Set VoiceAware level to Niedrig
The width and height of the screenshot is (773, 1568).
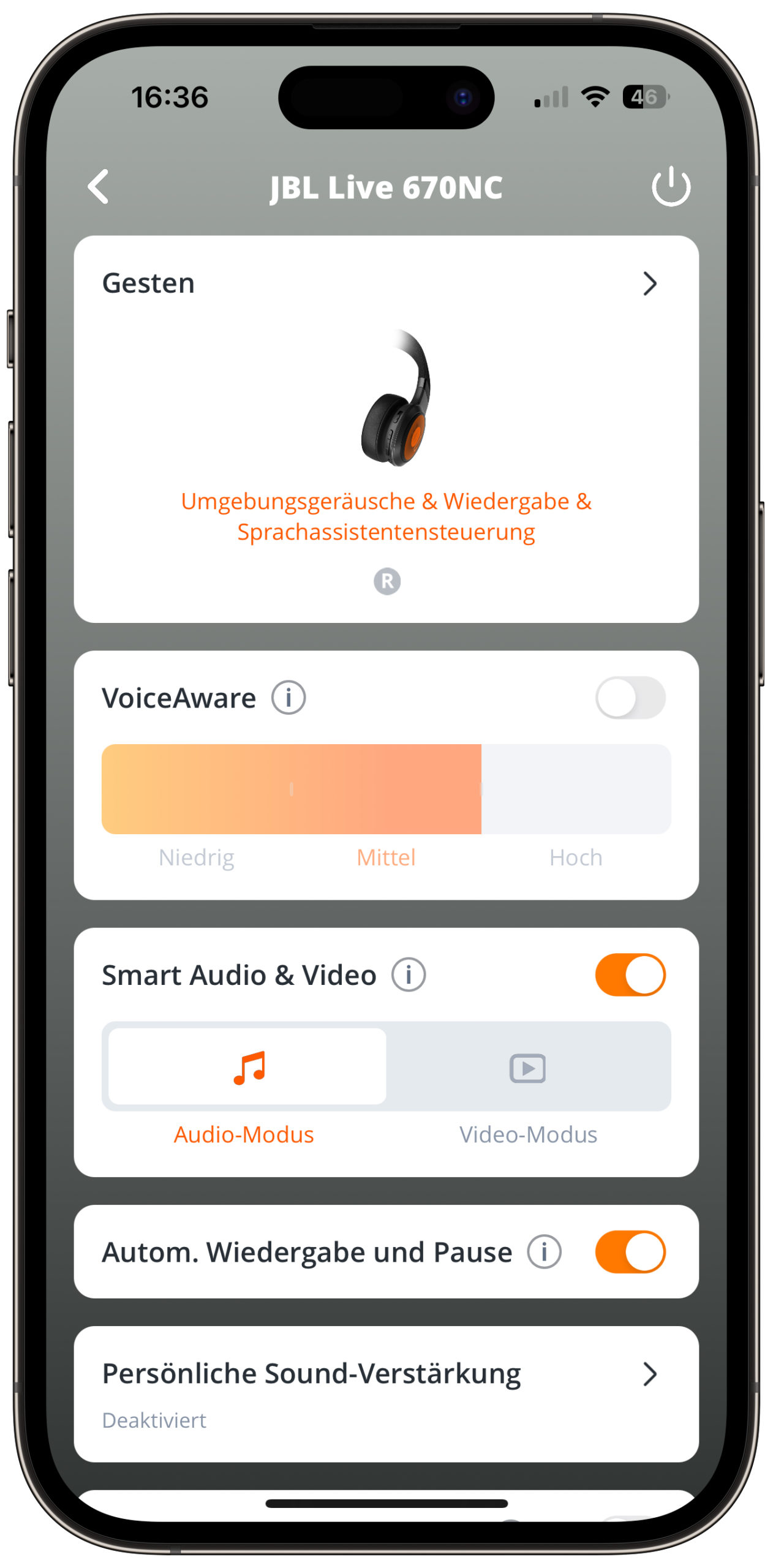(x=196, y=790)
